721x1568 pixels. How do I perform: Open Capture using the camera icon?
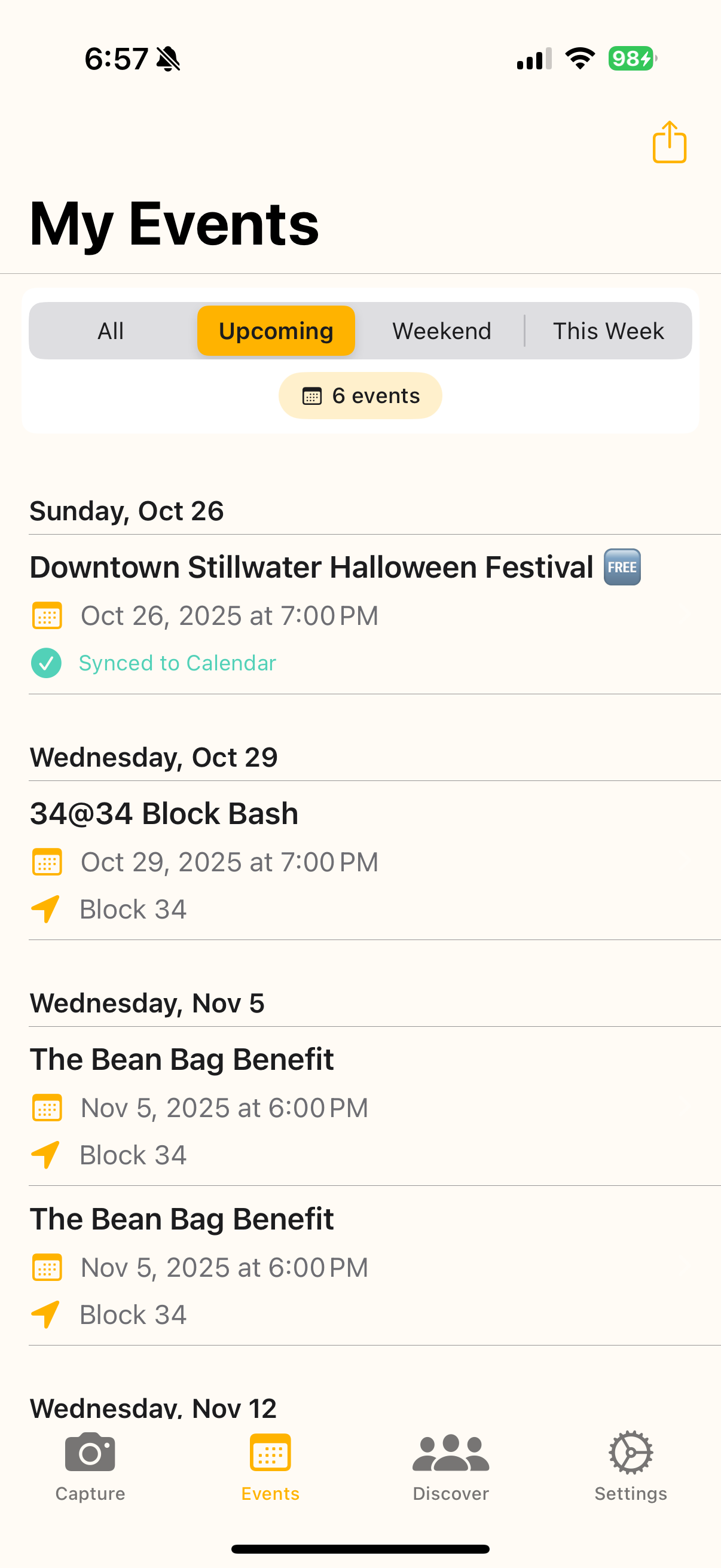(90, 1453)
